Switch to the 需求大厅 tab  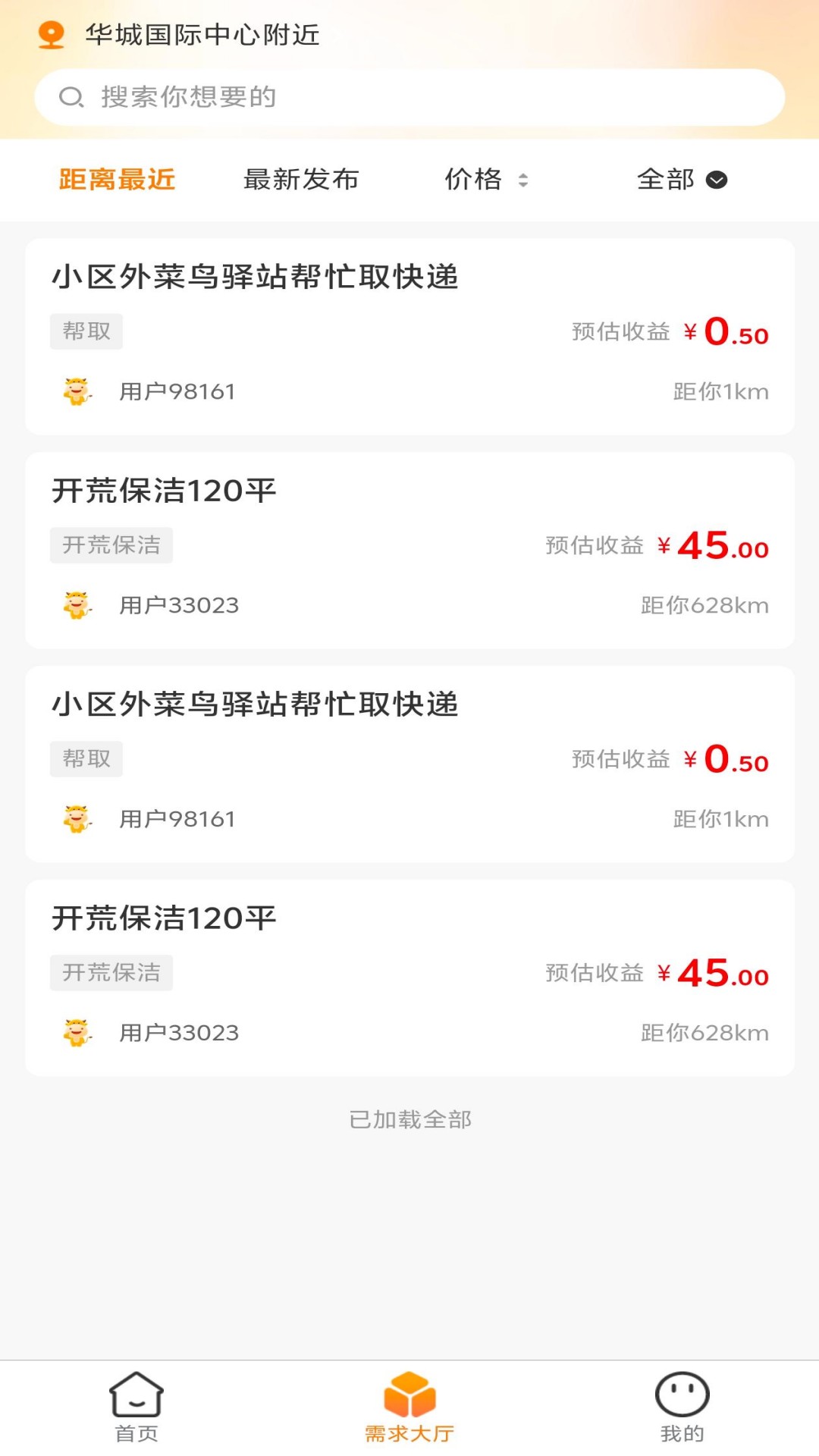pyautogui.click(x=409, y=1410)
